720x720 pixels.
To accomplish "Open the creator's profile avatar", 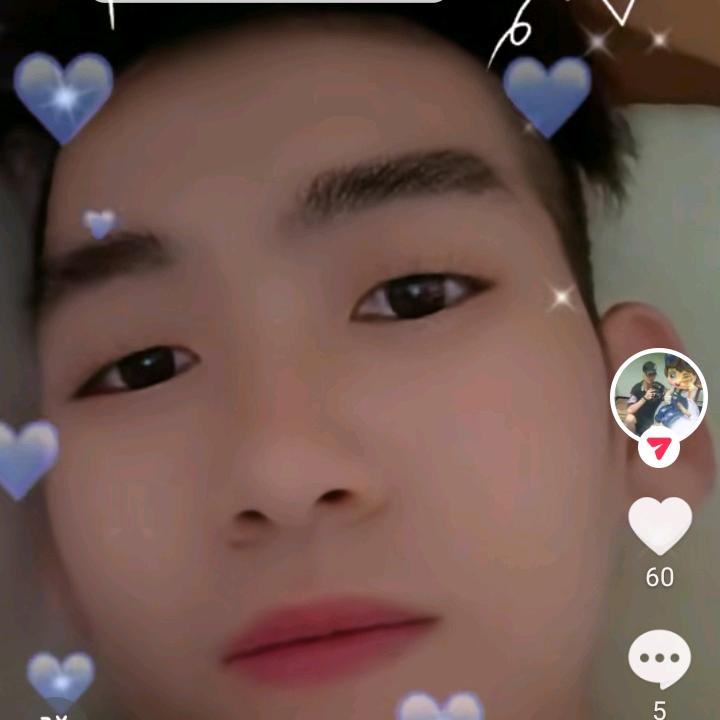I will [658, 394].
